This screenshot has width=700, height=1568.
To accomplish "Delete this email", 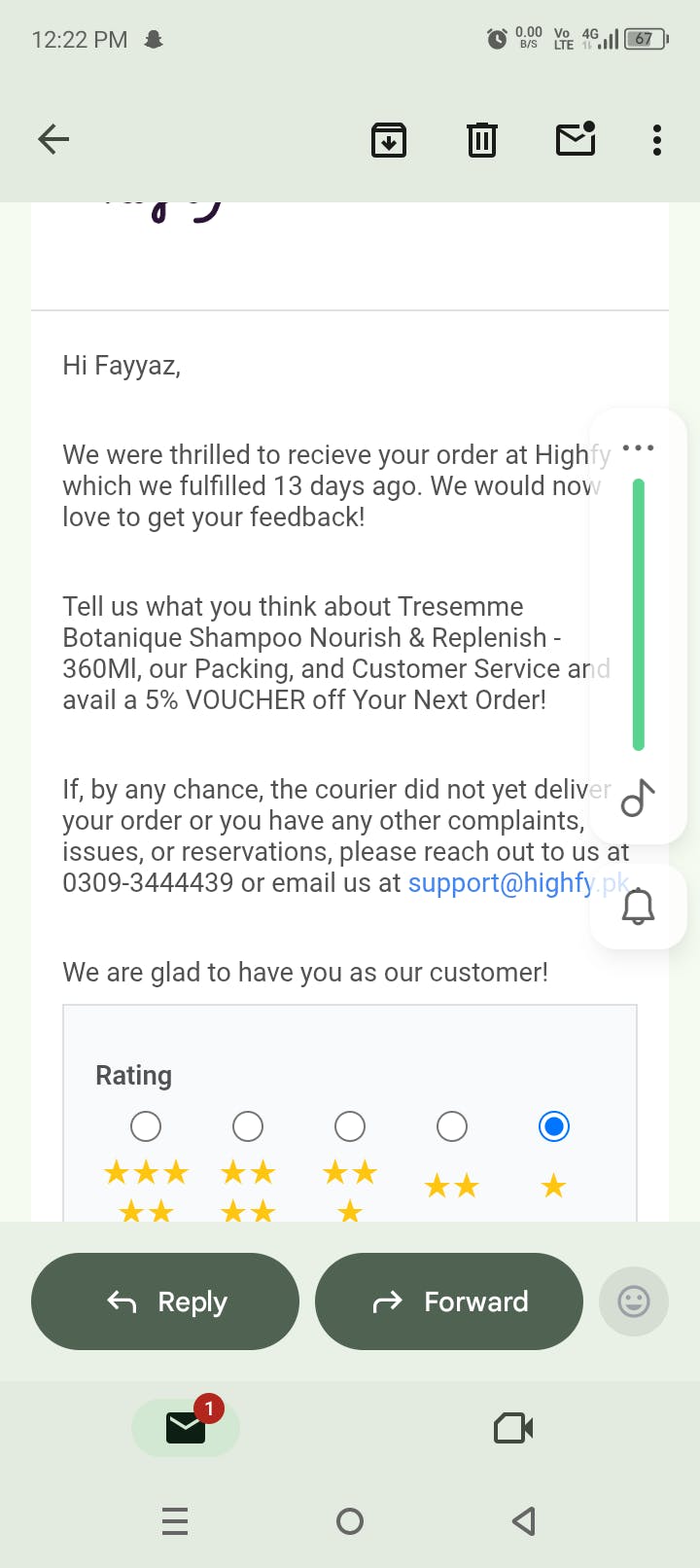I will click(x=482, y=140).
